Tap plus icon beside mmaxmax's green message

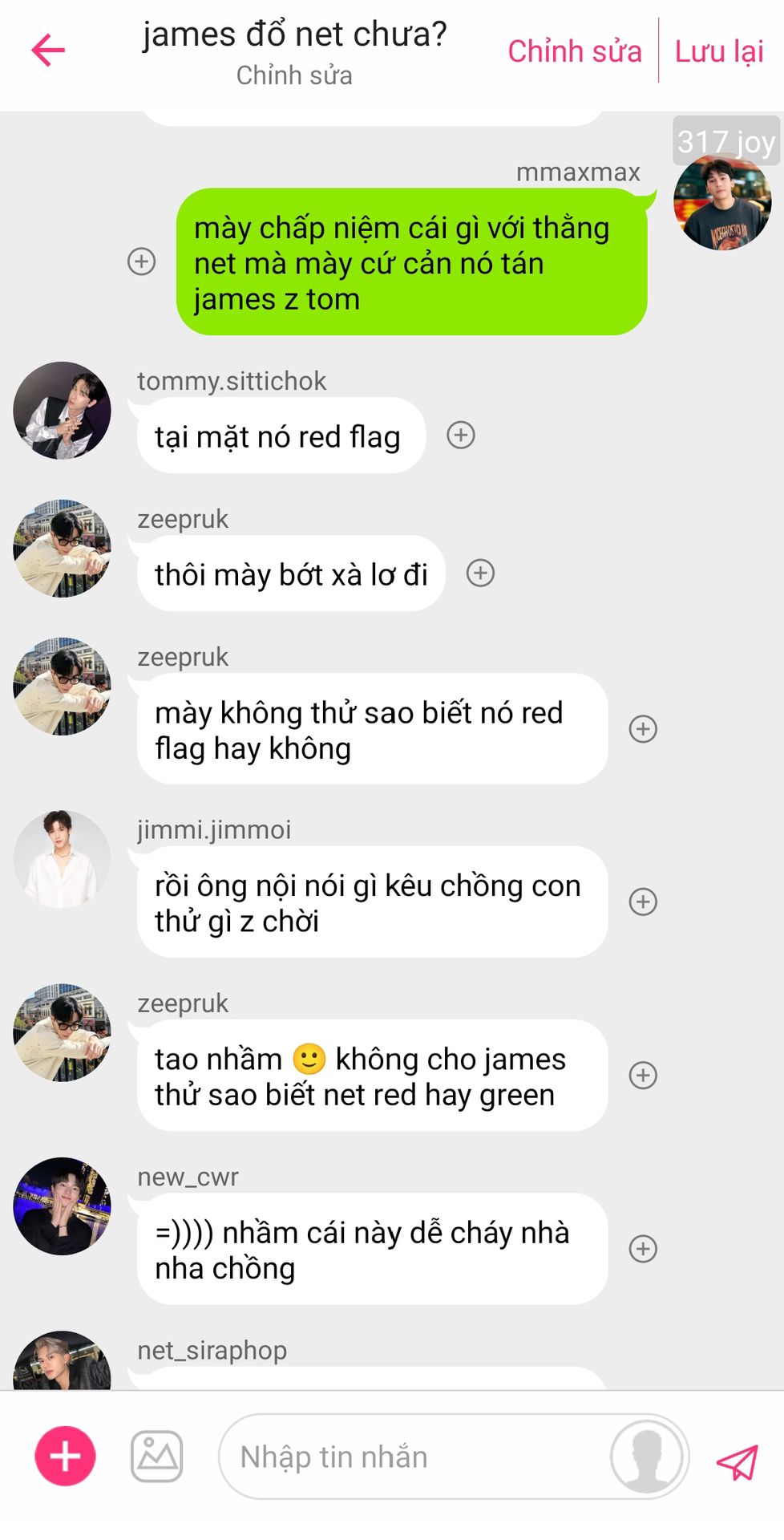142,261
